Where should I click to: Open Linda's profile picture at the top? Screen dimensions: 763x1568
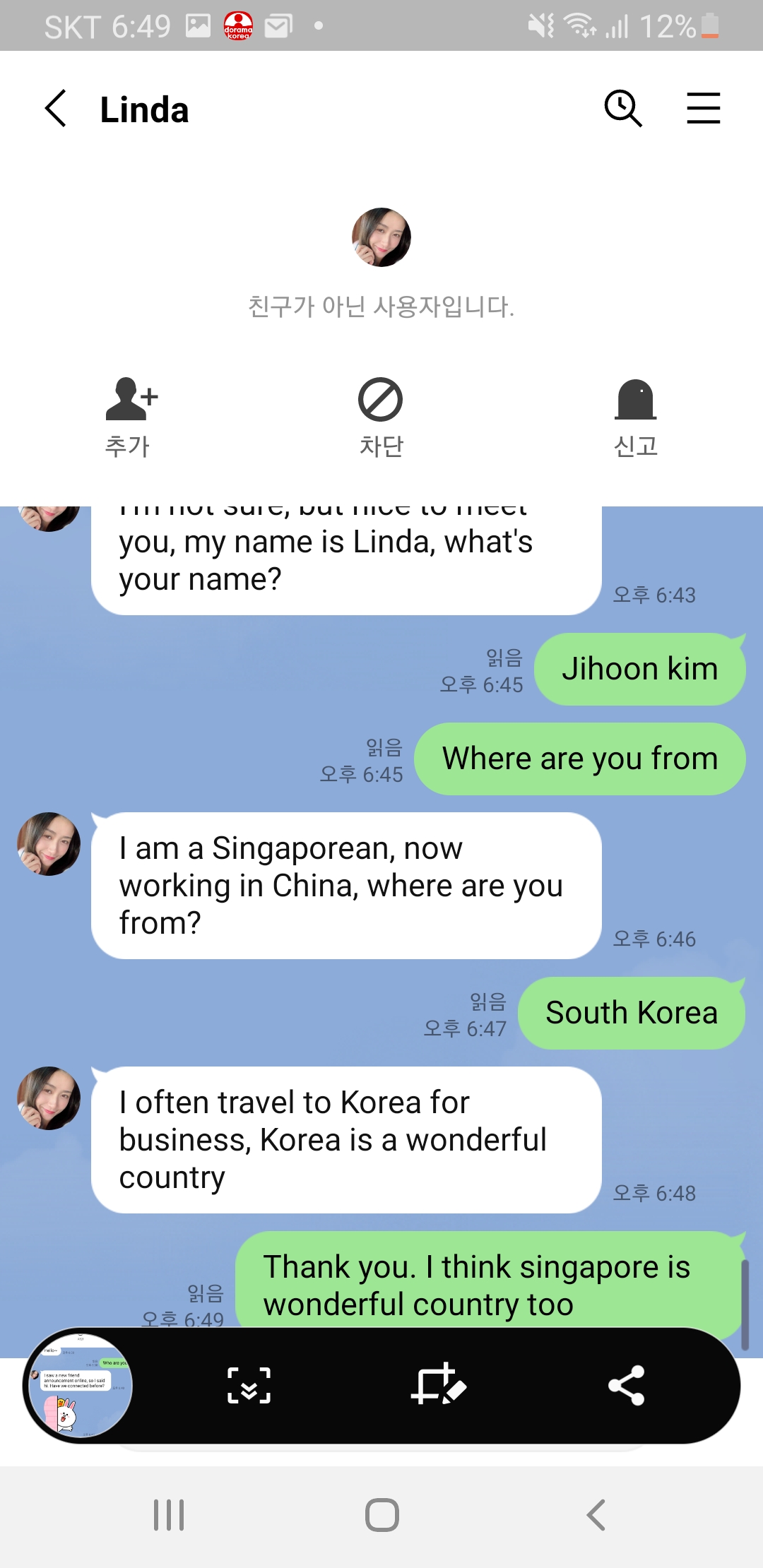[x=381, y=237]
